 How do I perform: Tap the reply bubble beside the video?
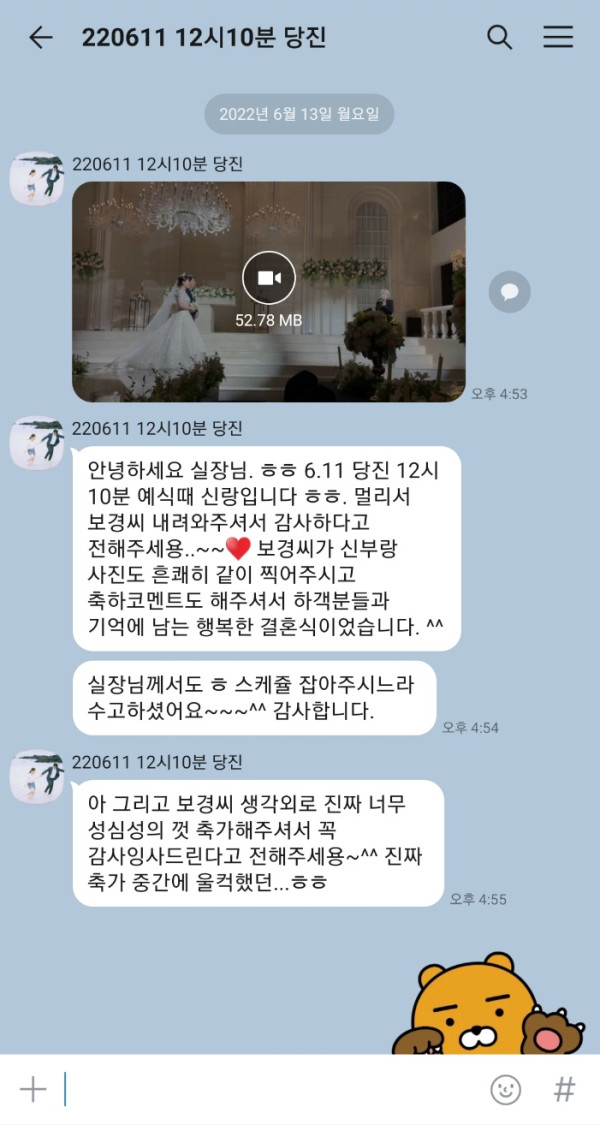pyautogui.click(x=509, y=292)
